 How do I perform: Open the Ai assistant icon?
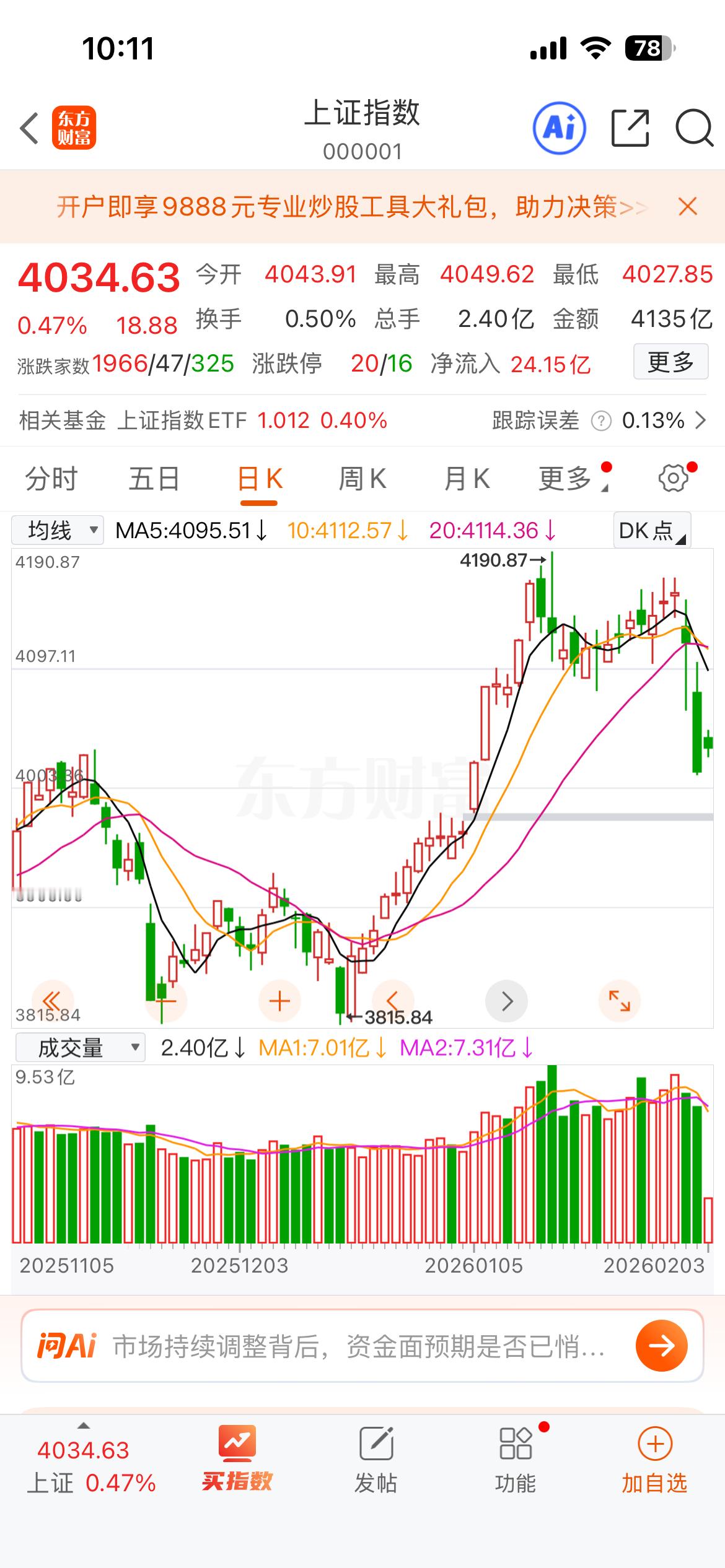558,126
